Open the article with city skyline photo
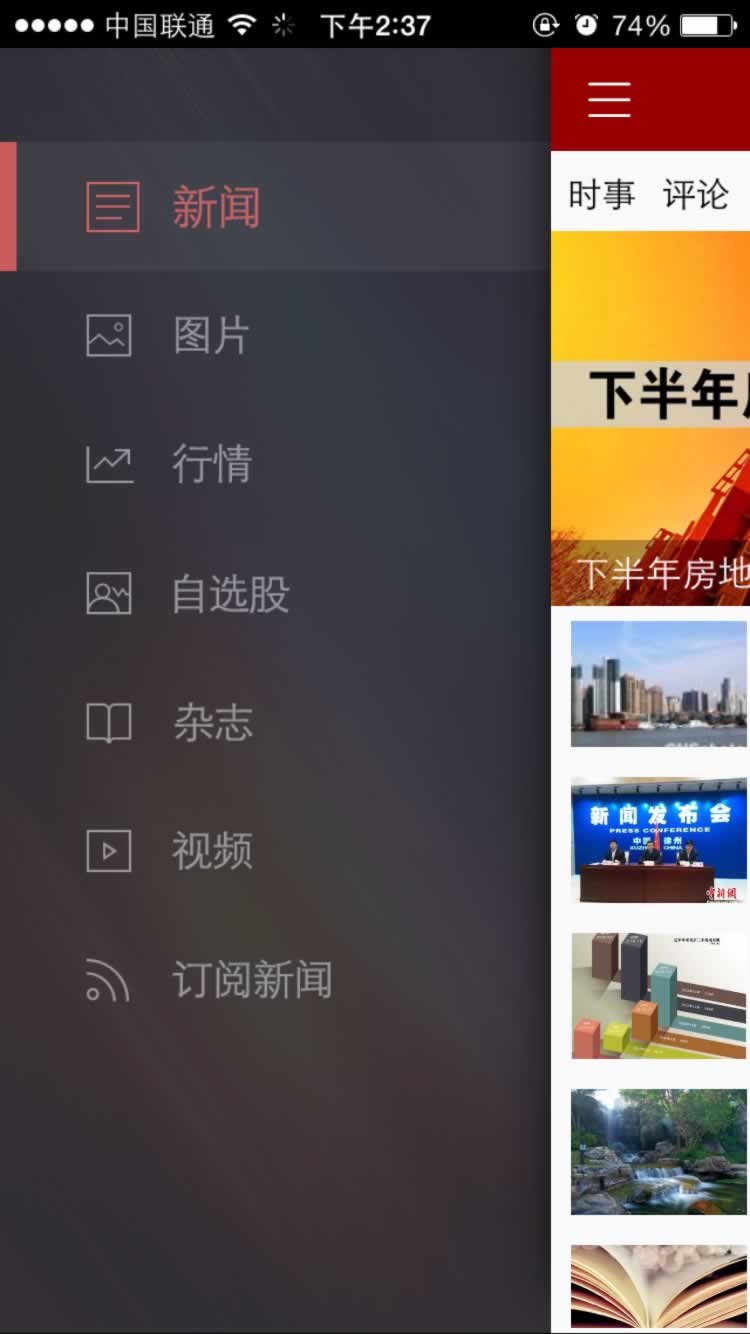The image size is (750, 1334). coord(658,684)
